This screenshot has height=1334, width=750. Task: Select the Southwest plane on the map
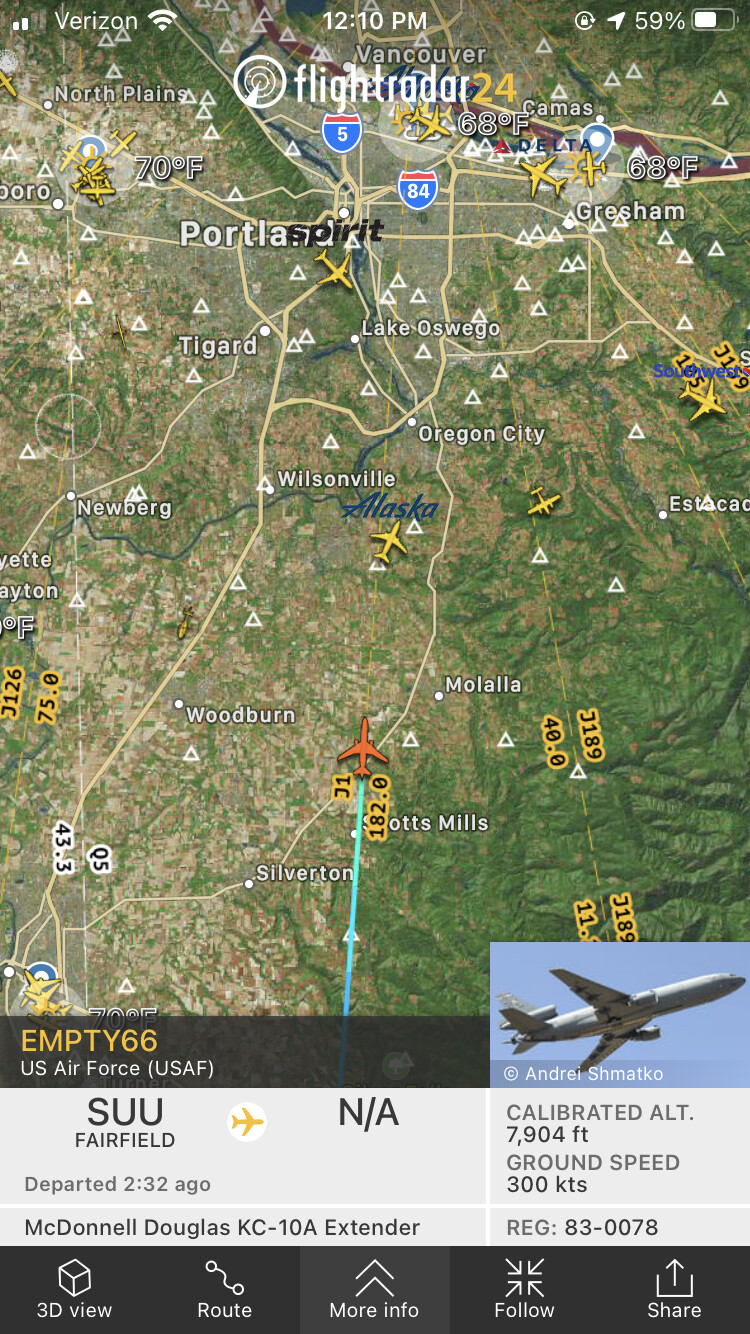703,398
